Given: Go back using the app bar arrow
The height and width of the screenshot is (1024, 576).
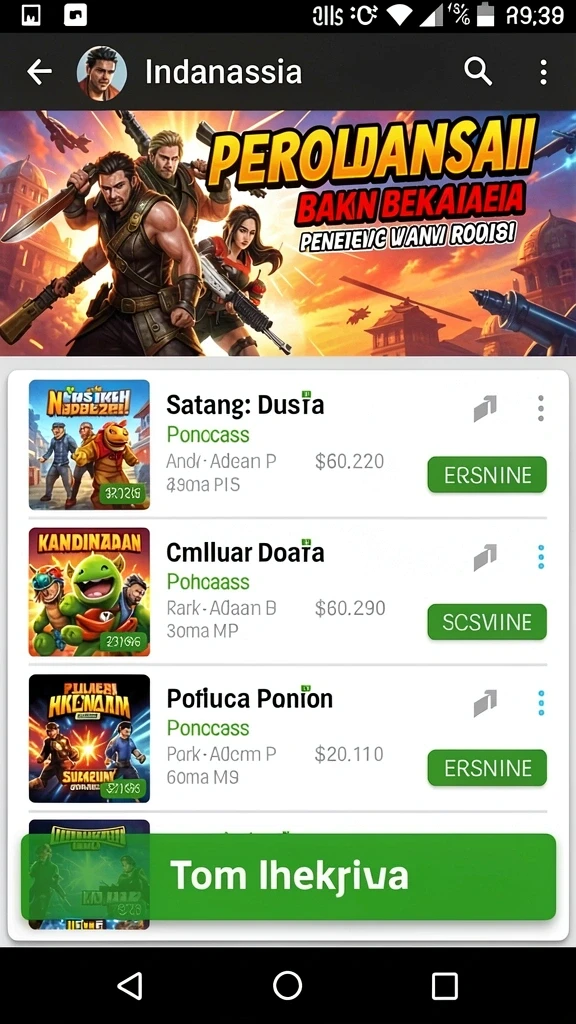Looking at the screenshot, I should click(x=39, y=72).
